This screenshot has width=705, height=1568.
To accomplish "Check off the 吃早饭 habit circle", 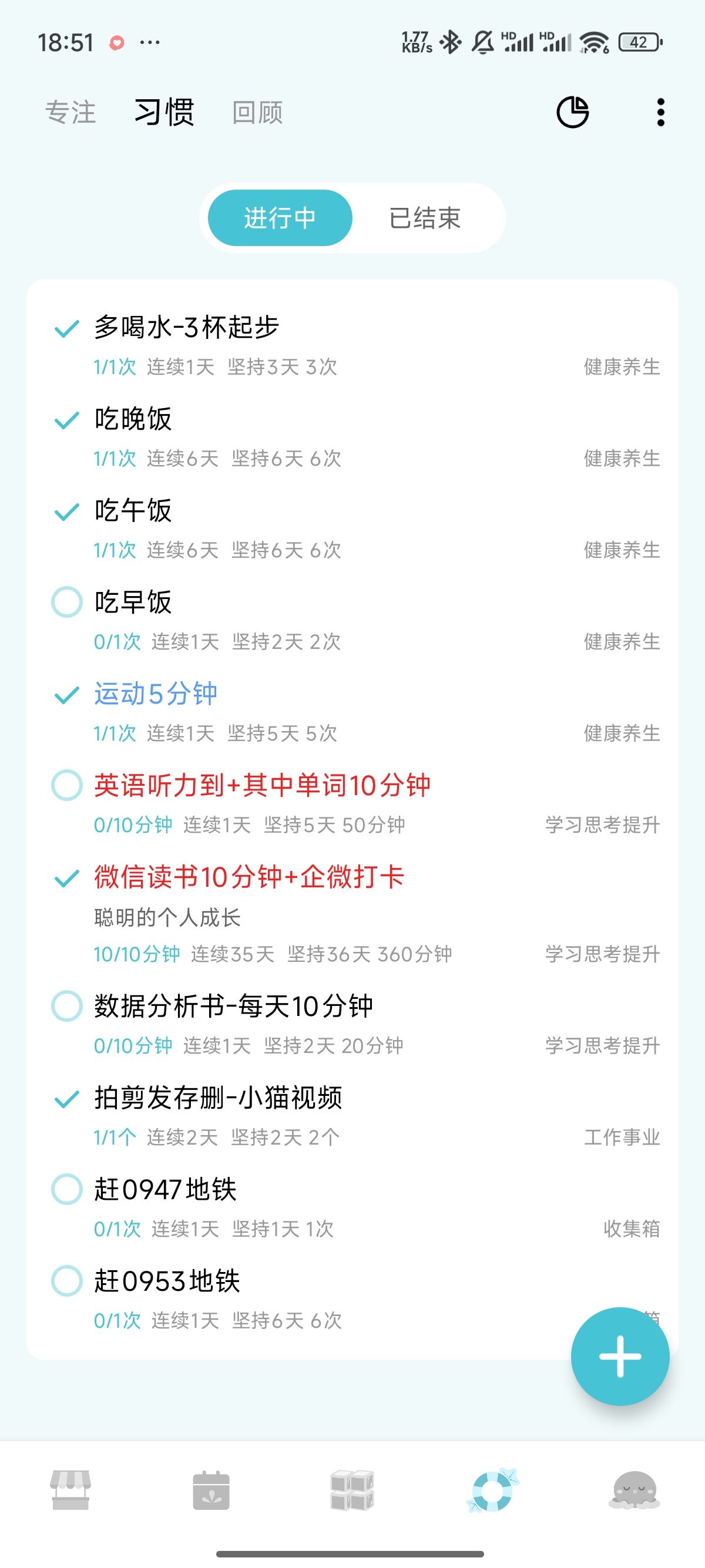I will coord(67,601).
